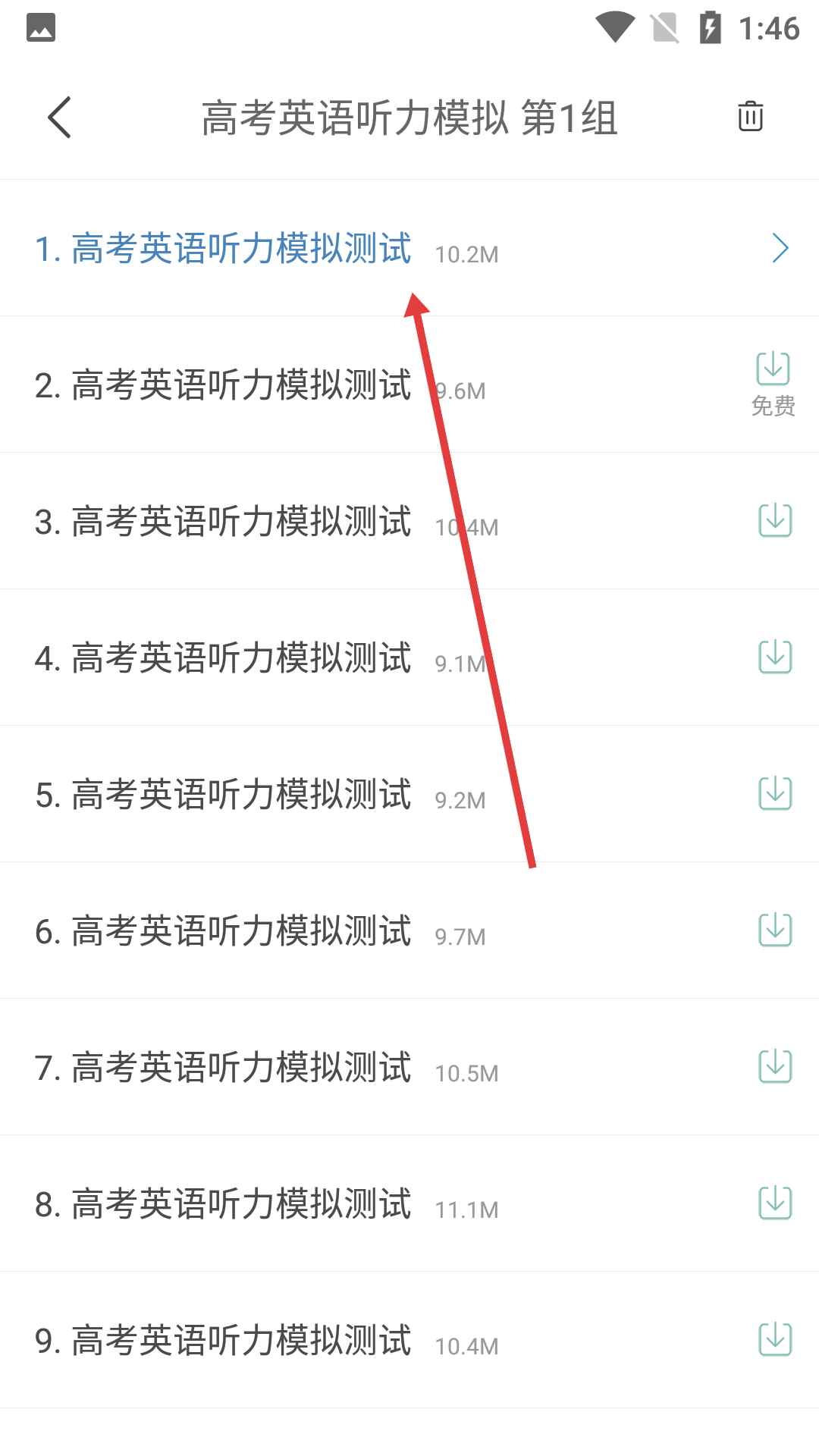The height and width of the screenshot is (1456, 819).
Task: Select row 5 高考英语听力模拟测试
Action: pos(224,795)
